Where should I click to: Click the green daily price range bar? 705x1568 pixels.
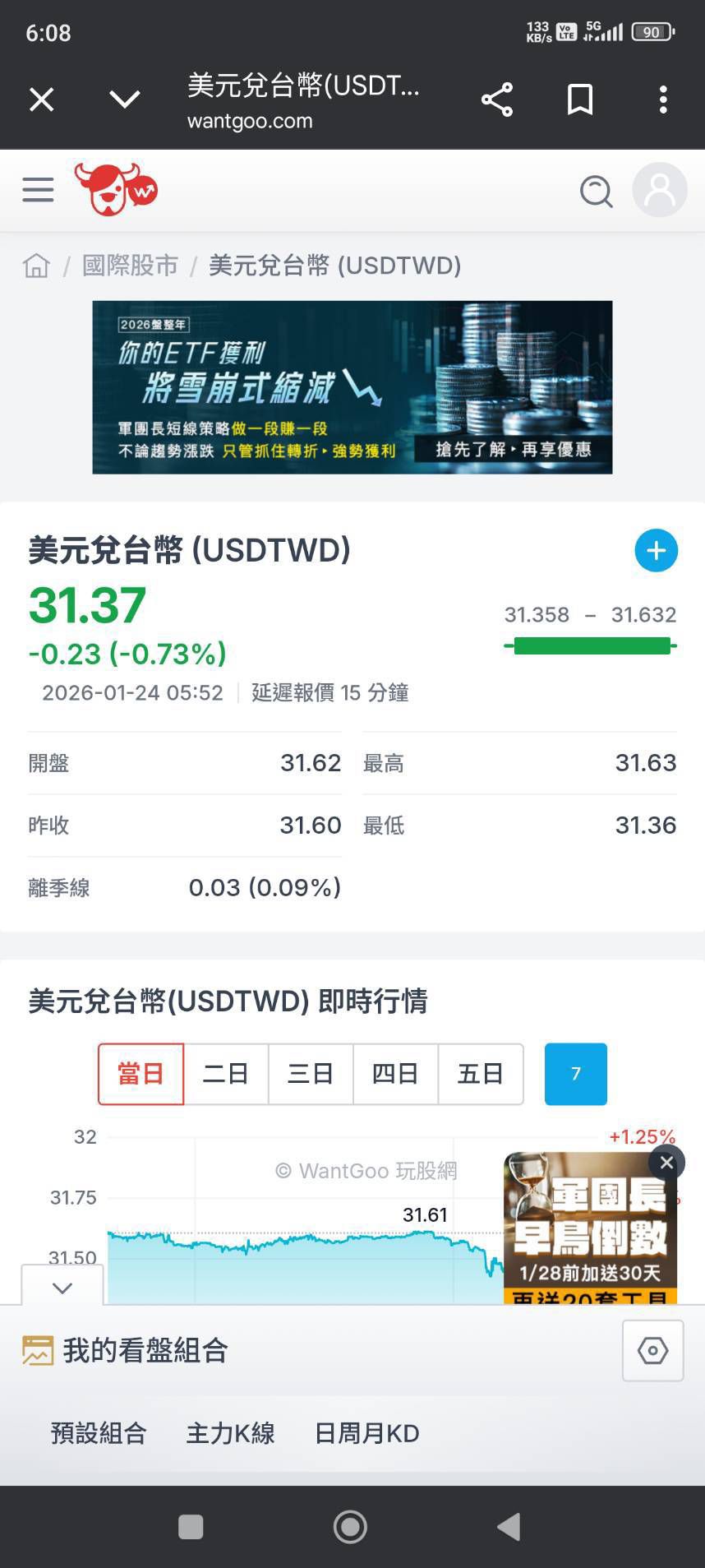click(x=589, y=646)
